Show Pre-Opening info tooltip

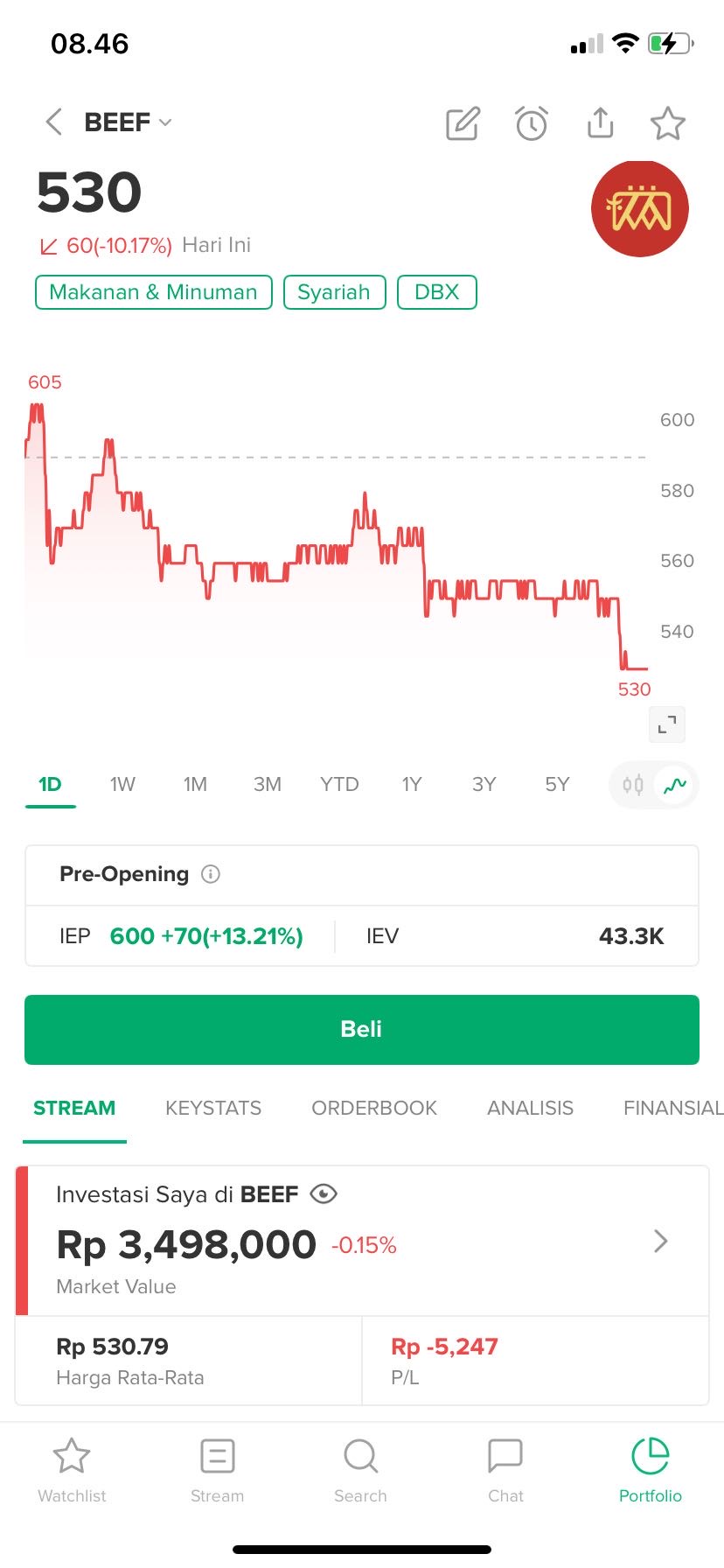(x=211, y=874)
